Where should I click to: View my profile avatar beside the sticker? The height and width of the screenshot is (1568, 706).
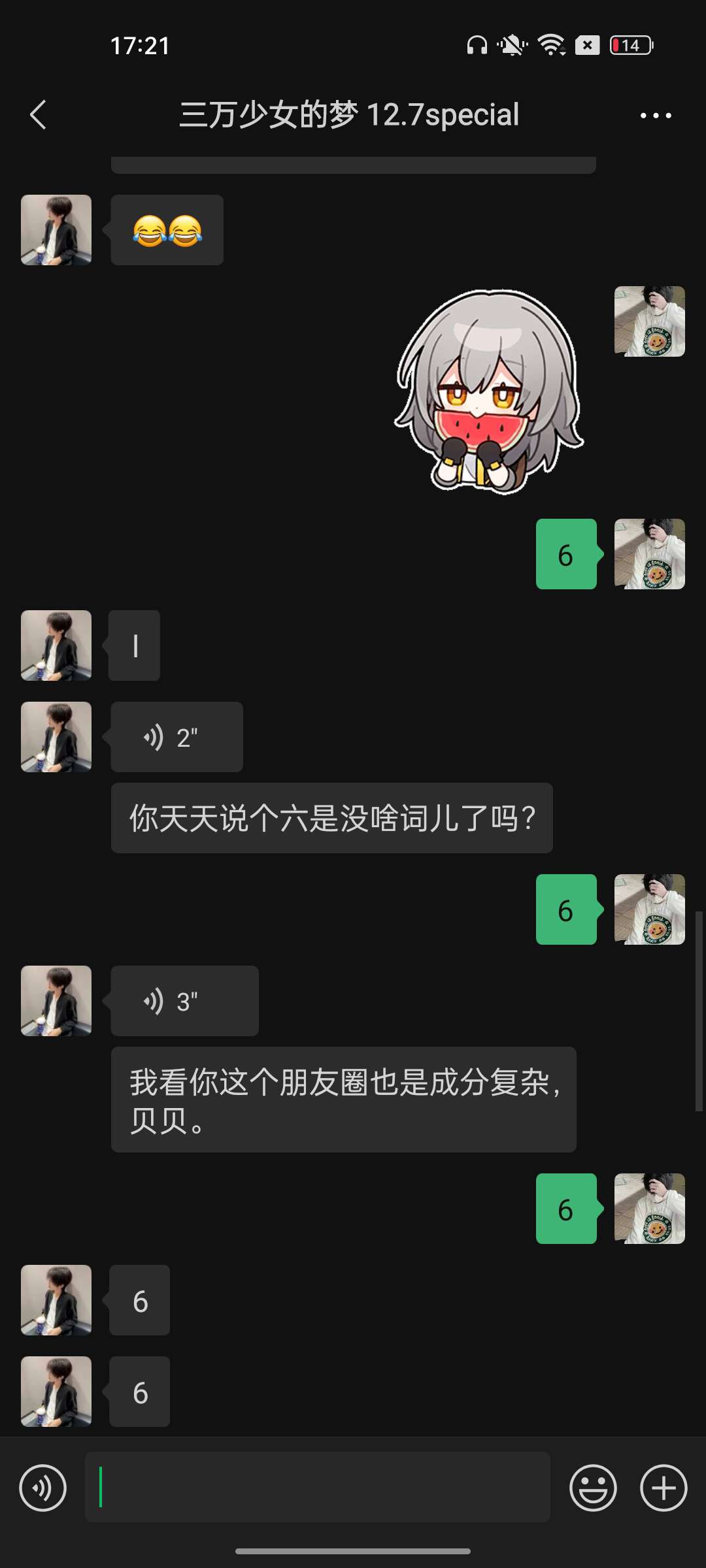649,321
